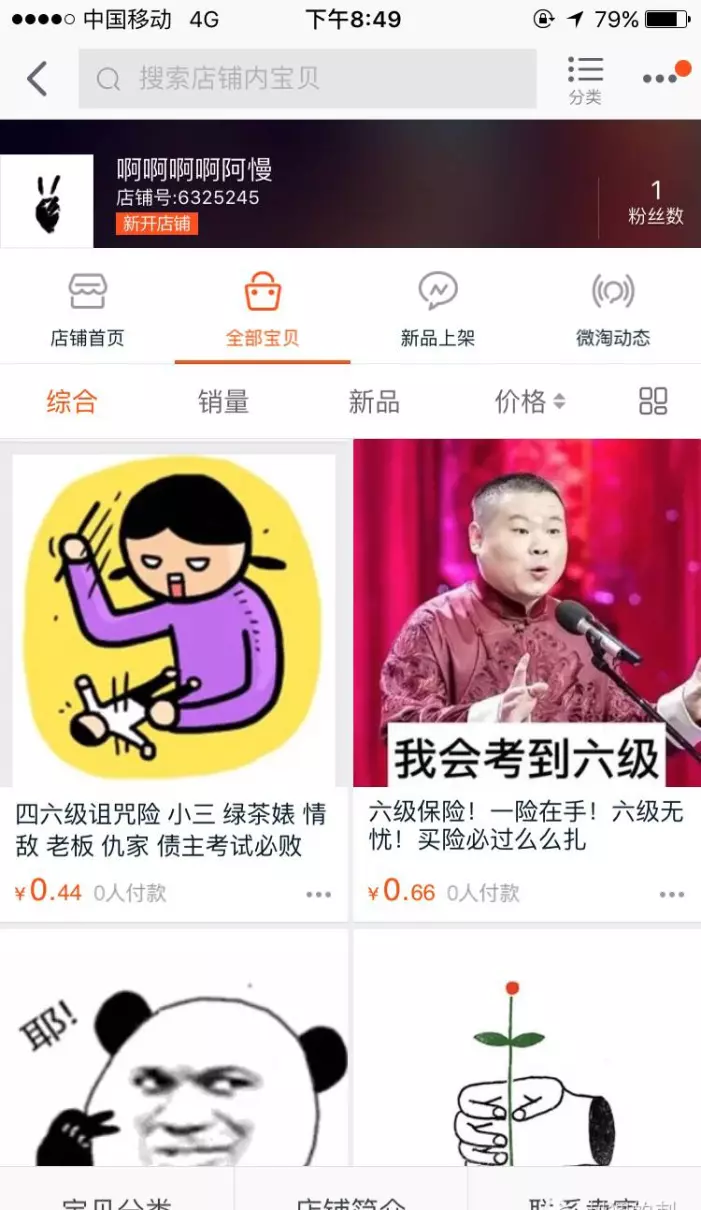The image size is (701, 1210).
Task: Sort items by 综合
Action: click(72, 402)
